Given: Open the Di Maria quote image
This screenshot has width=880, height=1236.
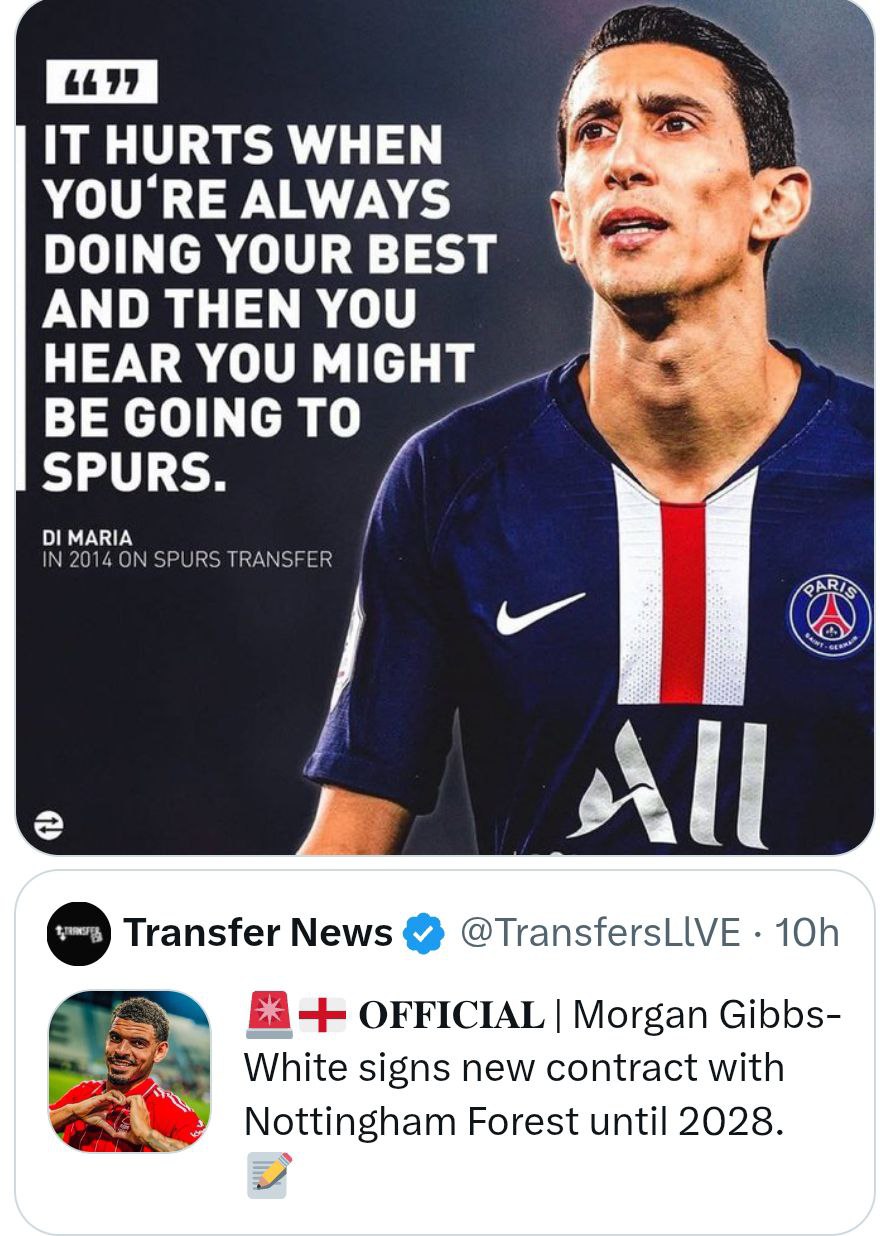Looking at the screenshot, I should click(x=444, y=430).
